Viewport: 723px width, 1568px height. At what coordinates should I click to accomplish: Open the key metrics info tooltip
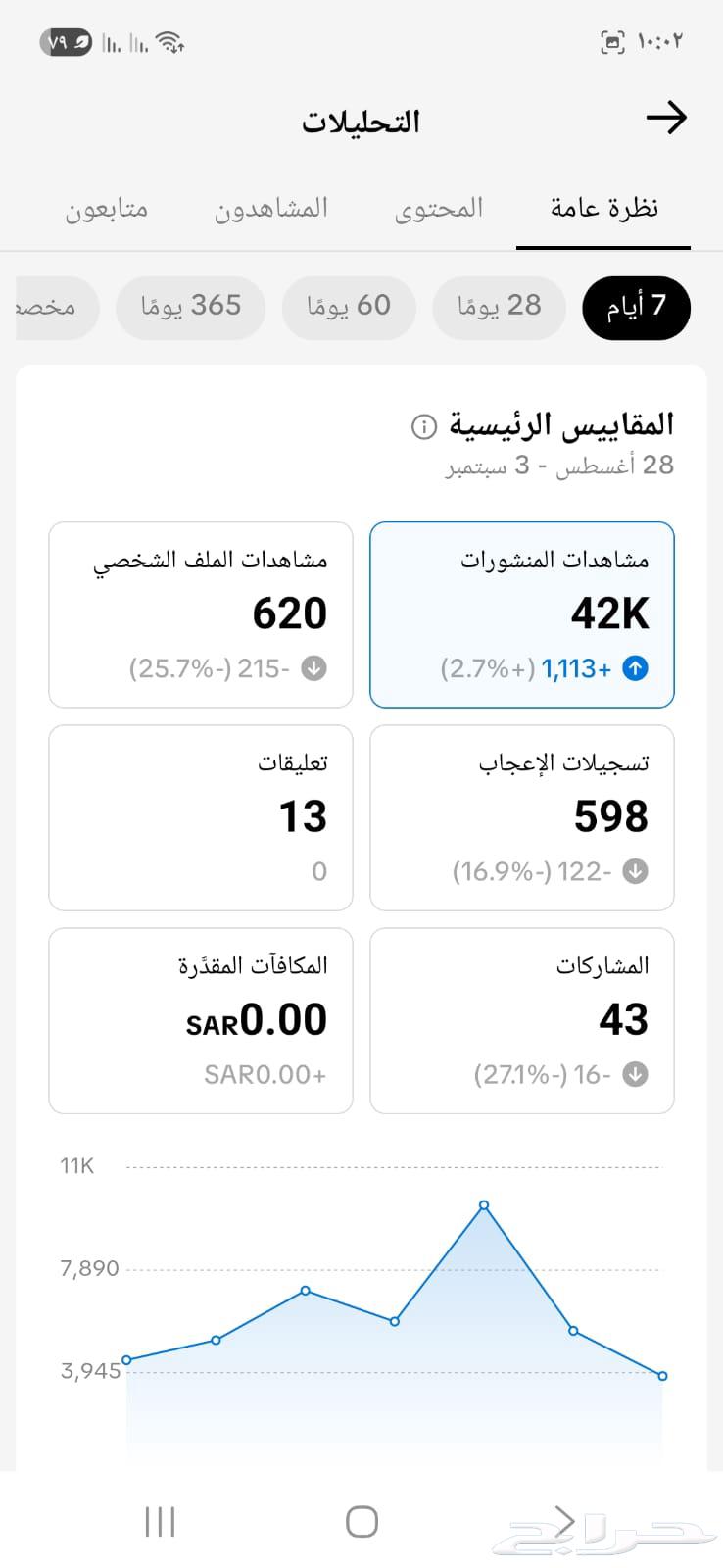point(421,427)
